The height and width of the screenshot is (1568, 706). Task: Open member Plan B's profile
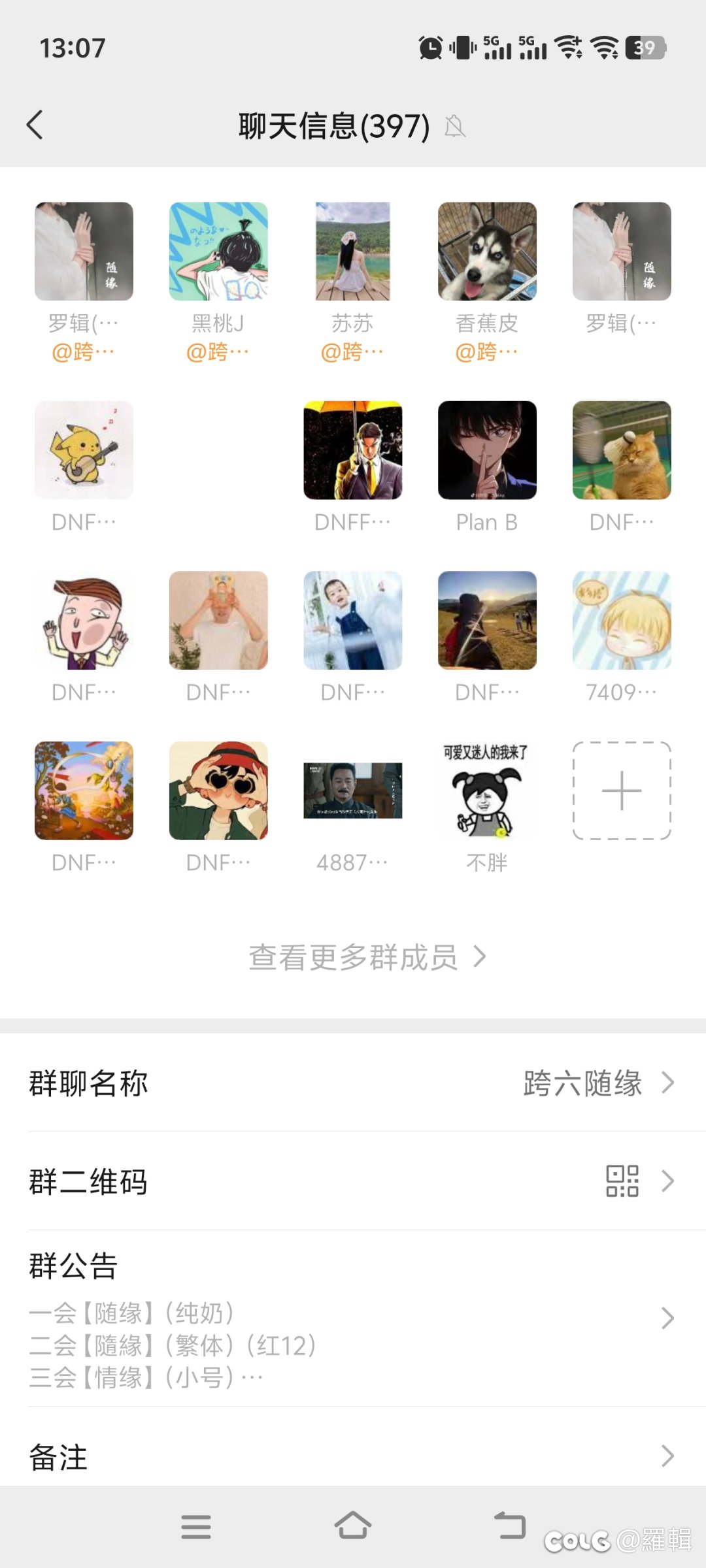tap(487, 450)
